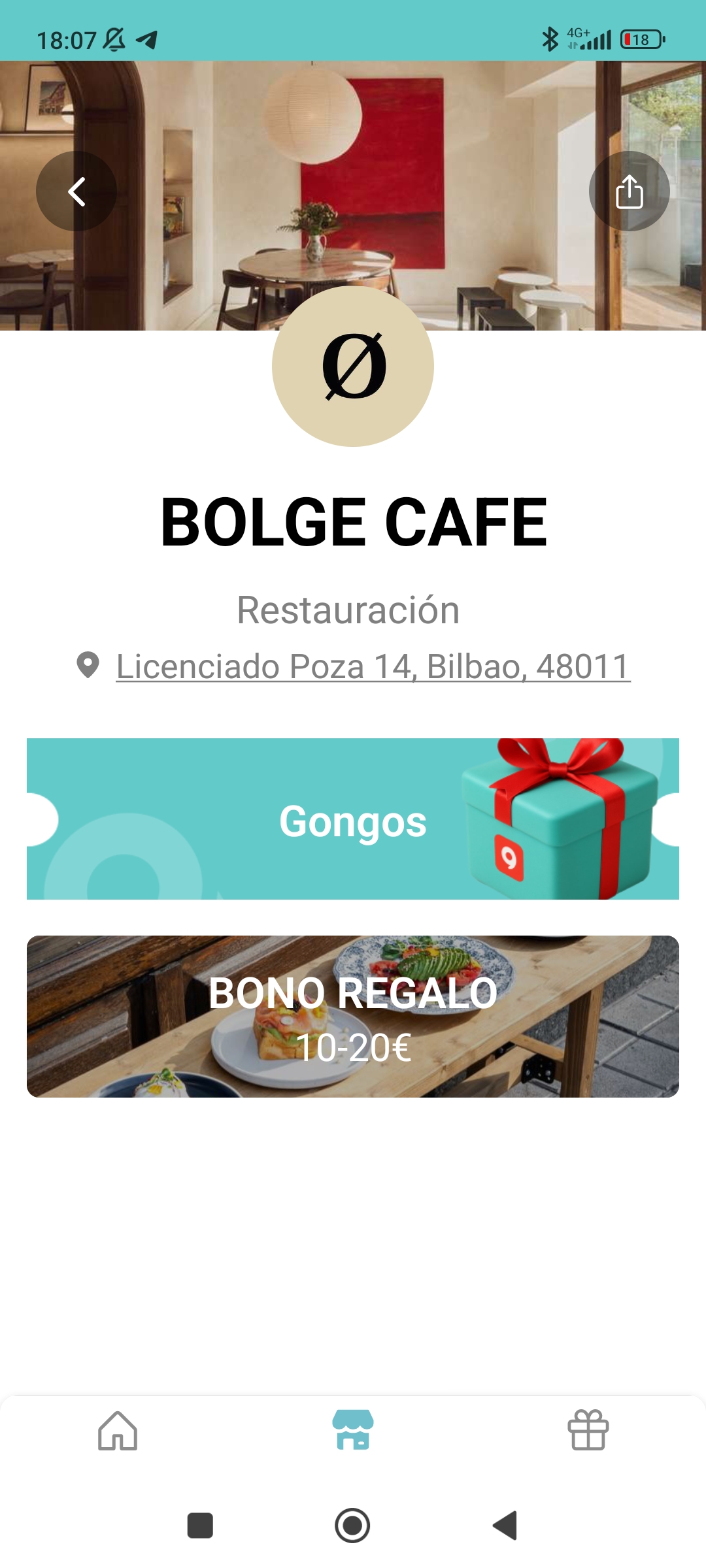The width and height of the screenshot is (706, 1568).
Task: Share the Bolge Cafe page
Action: [x=629, y=191]
